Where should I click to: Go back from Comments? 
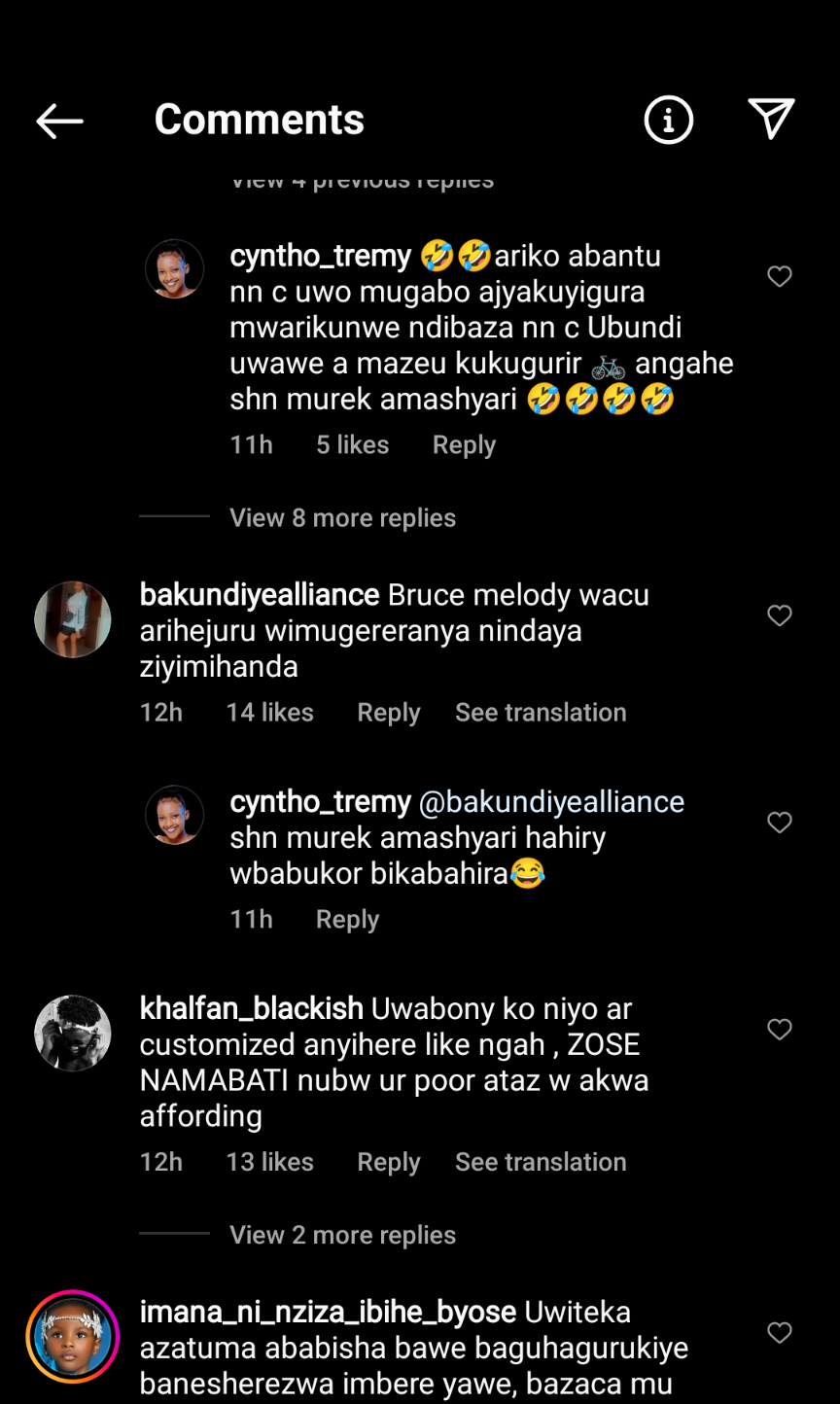(x=59, y=121)
